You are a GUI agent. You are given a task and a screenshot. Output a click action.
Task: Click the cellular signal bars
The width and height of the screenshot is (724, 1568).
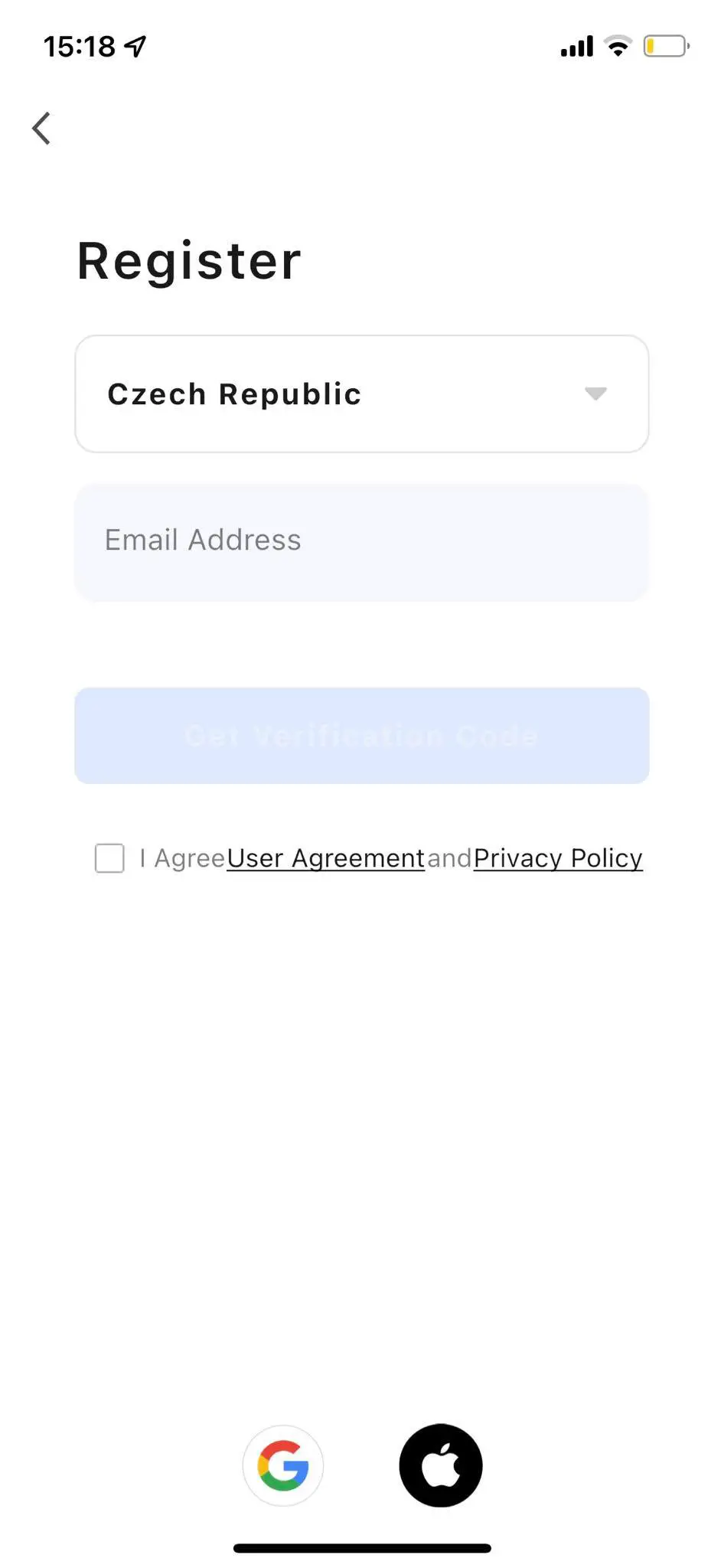tap(576, 47)
